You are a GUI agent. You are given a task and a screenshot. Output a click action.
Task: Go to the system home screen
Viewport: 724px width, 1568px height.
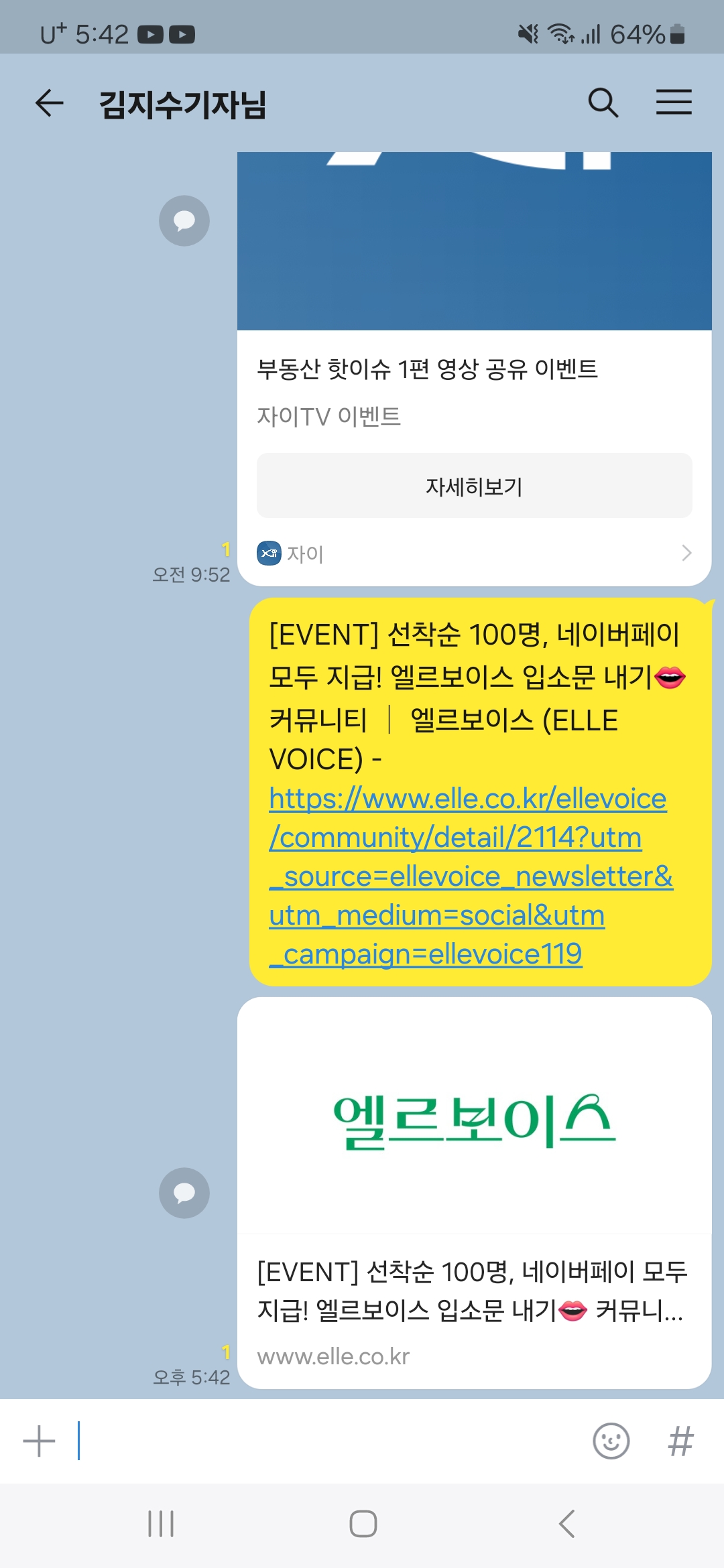[363, 1524]
